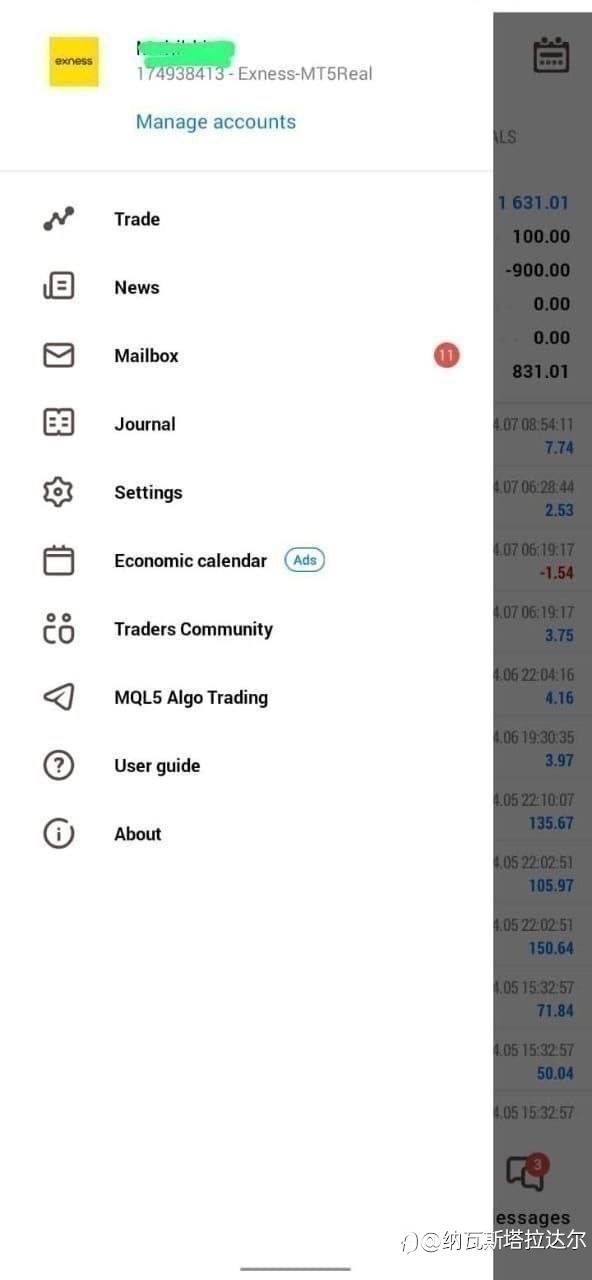Show the About page

coord(247,834)
